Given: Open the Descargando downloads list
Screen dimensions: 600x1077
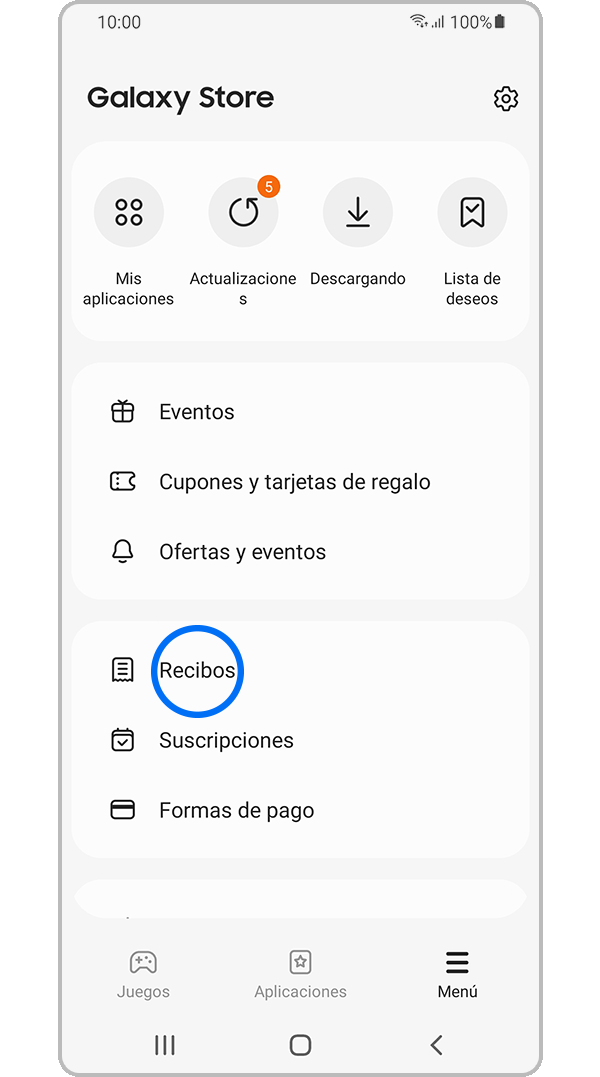Looking at the screenshot, I should coord(358,213).
